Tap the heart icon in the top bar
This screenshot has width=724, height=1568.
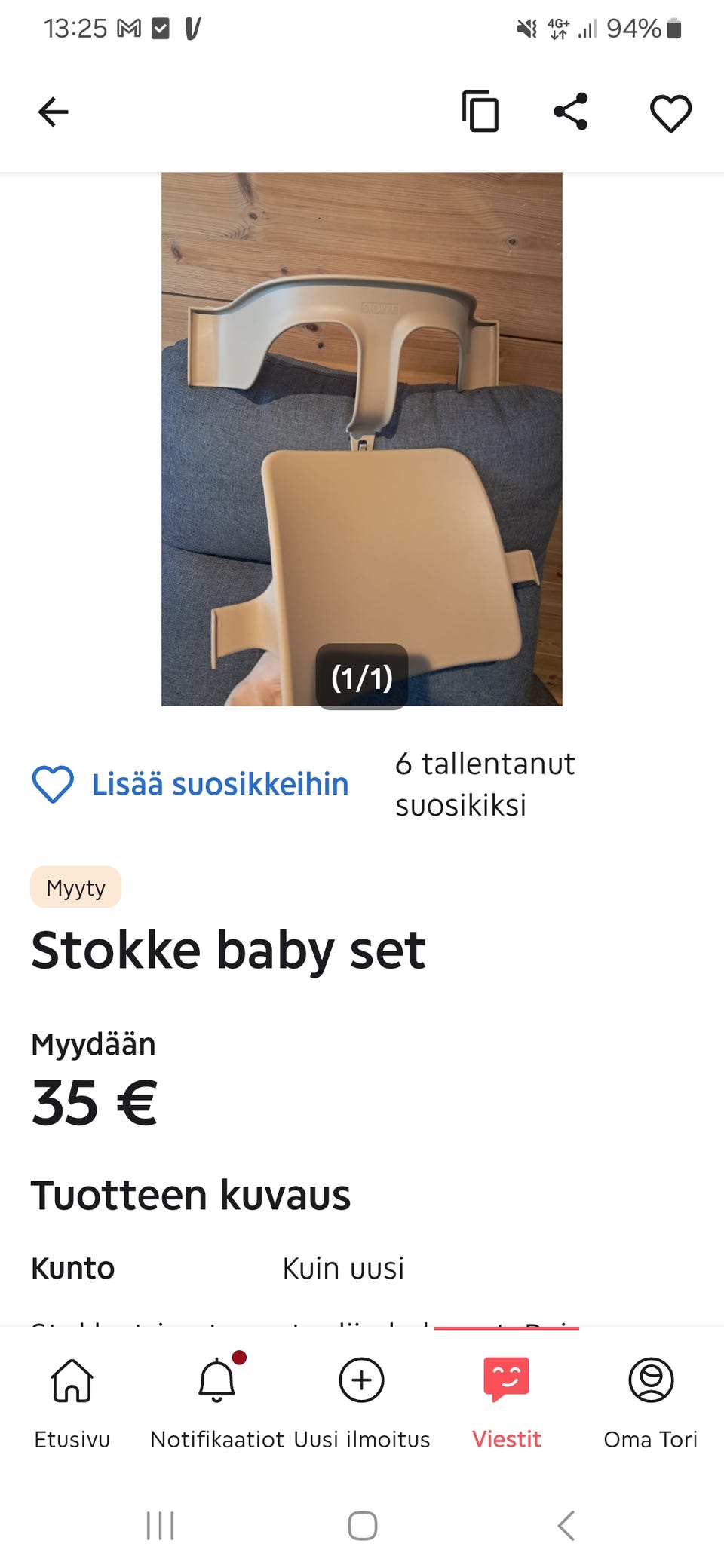670,113
